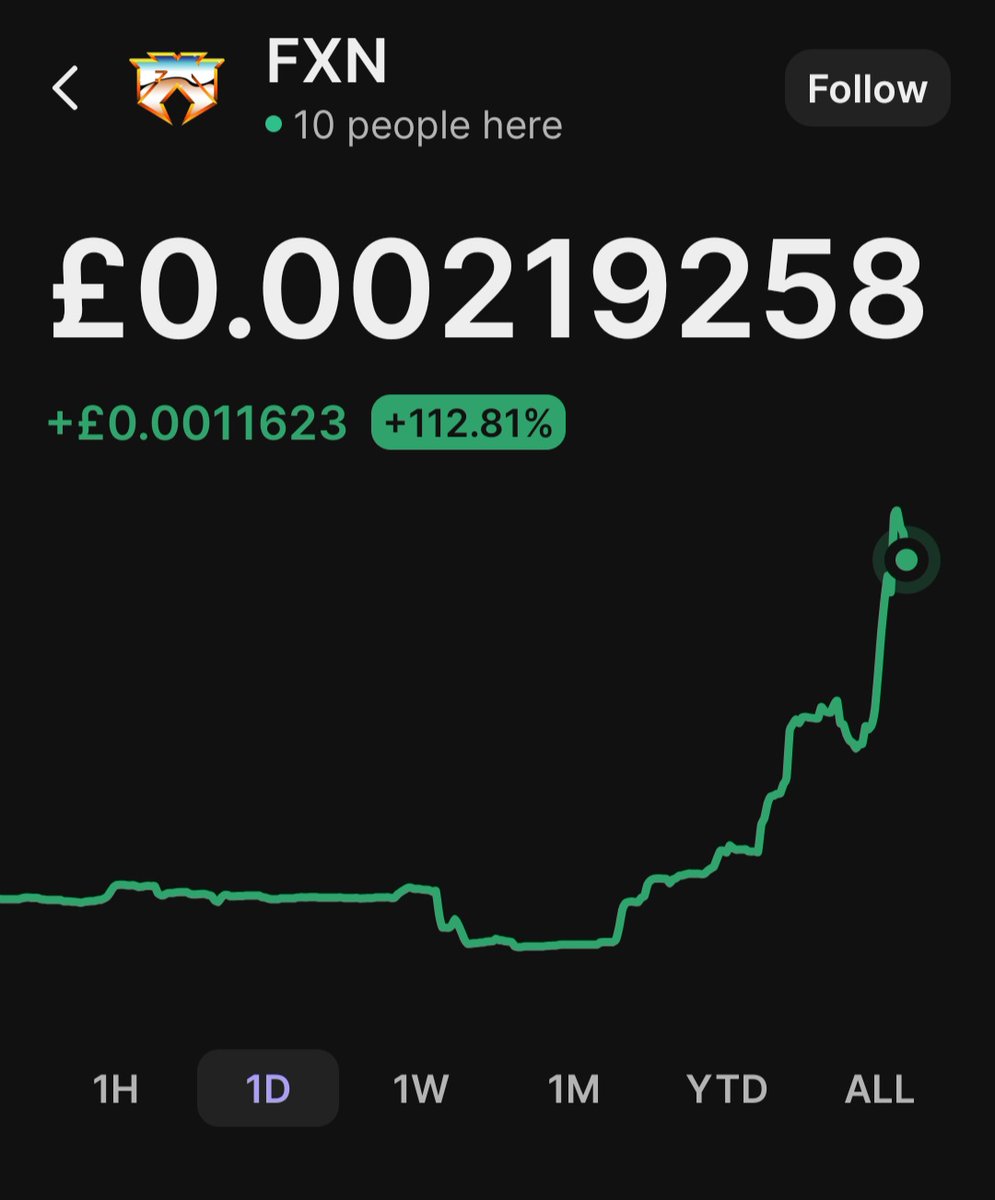
Task: Select the 1D chart range
Action: [268, 1088]
